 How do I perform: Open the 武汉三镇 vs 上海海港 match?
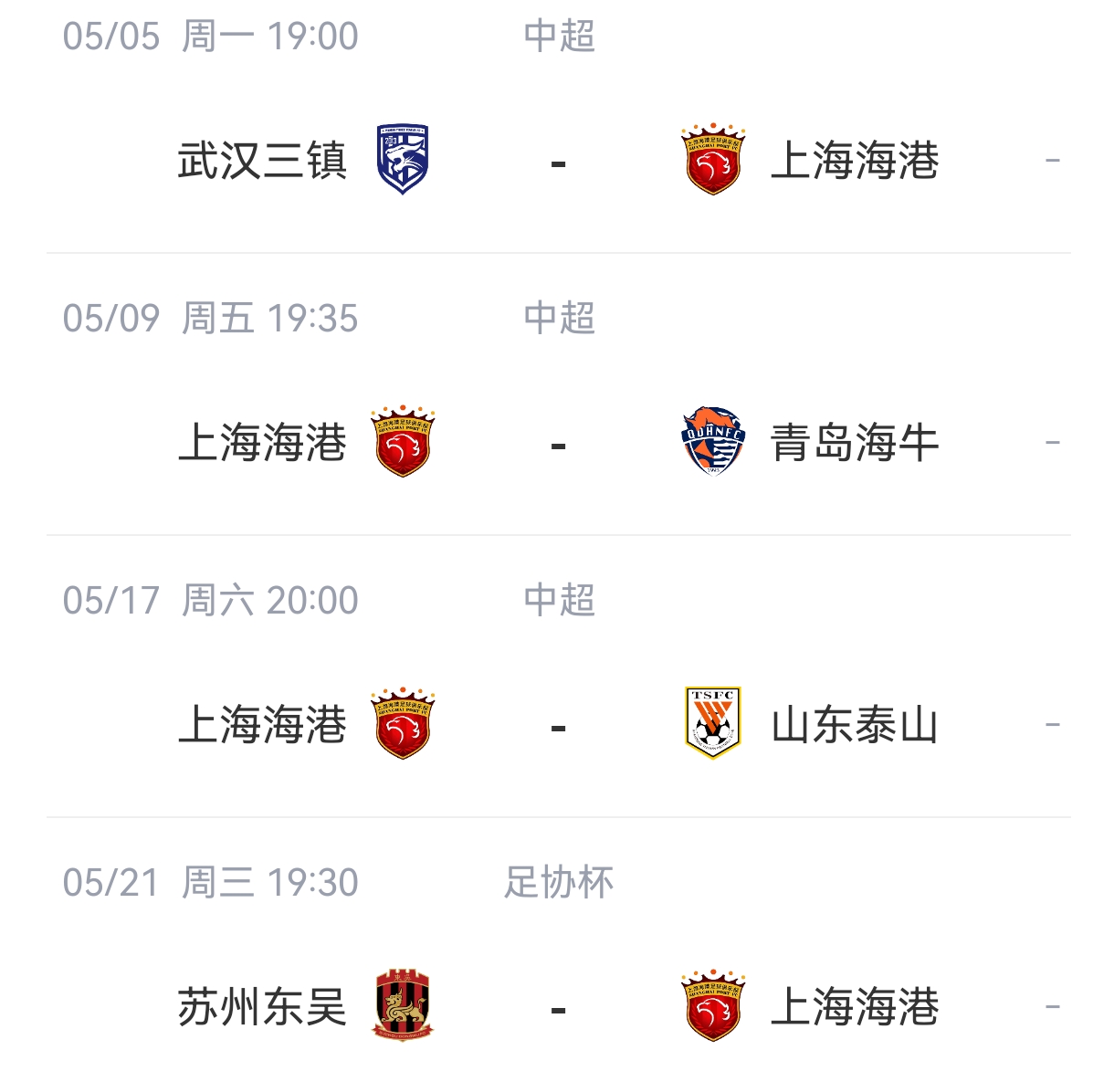(x=558, y=162)
